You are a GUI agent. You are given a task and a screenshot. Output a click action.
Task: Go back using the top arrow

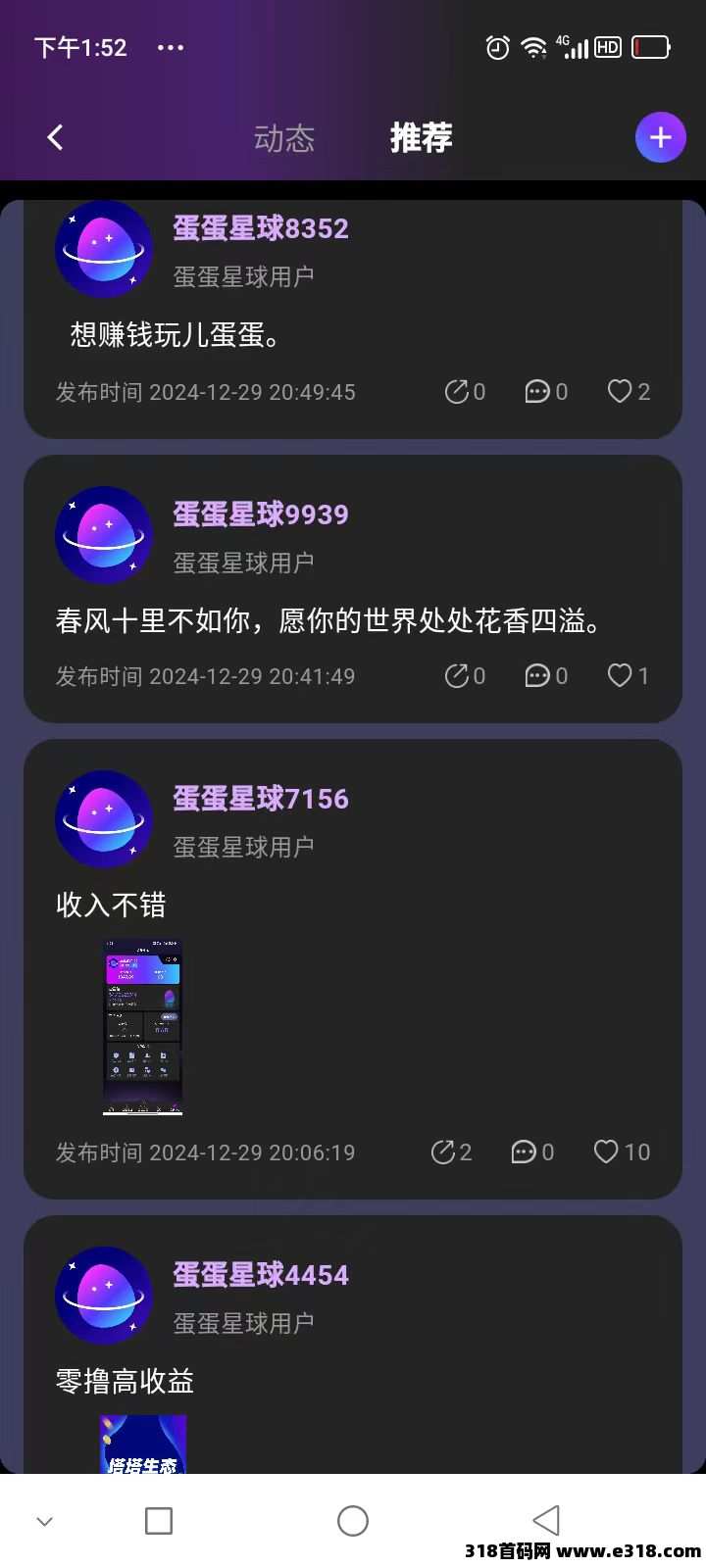[55, 137]
